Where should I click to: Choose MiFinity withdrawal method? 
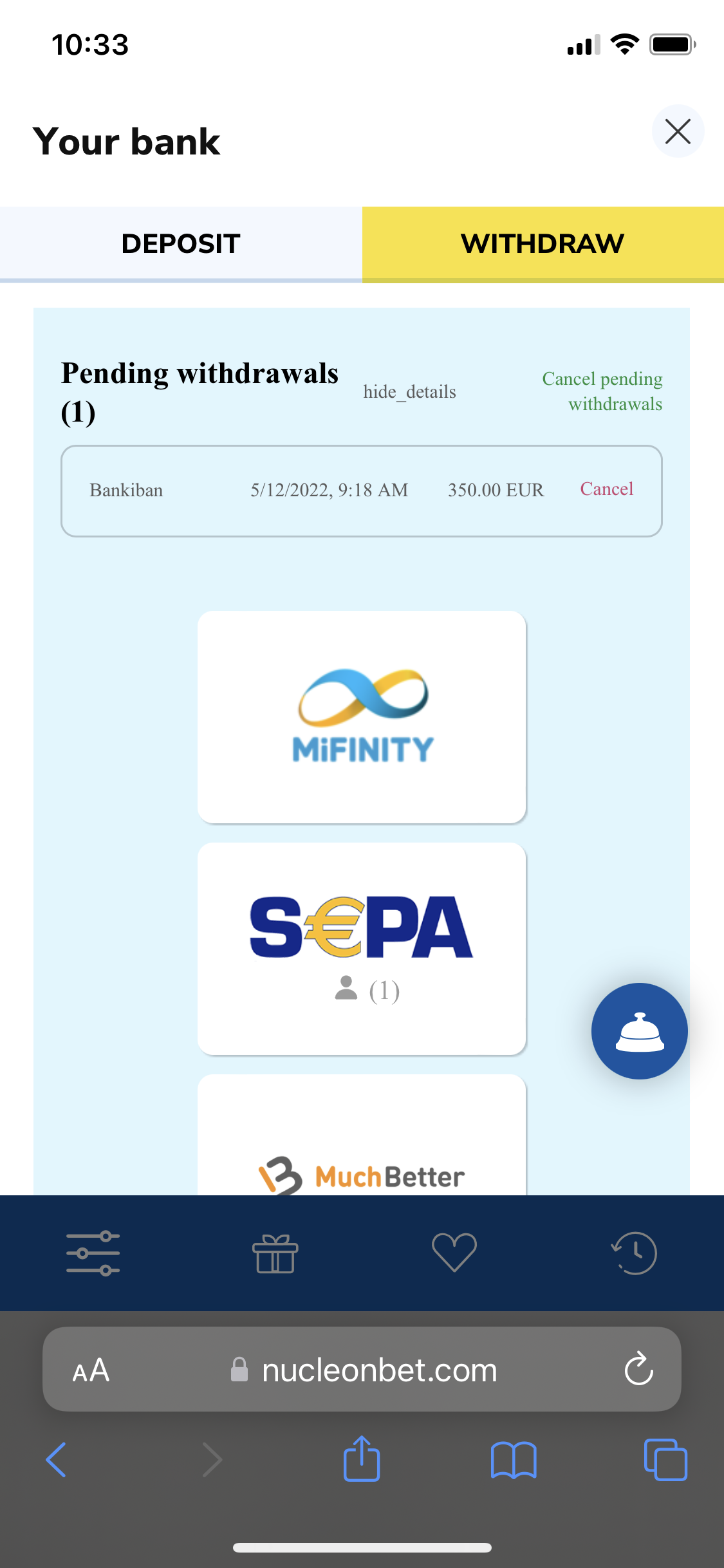pyautogui.click(x=362, y=716)
